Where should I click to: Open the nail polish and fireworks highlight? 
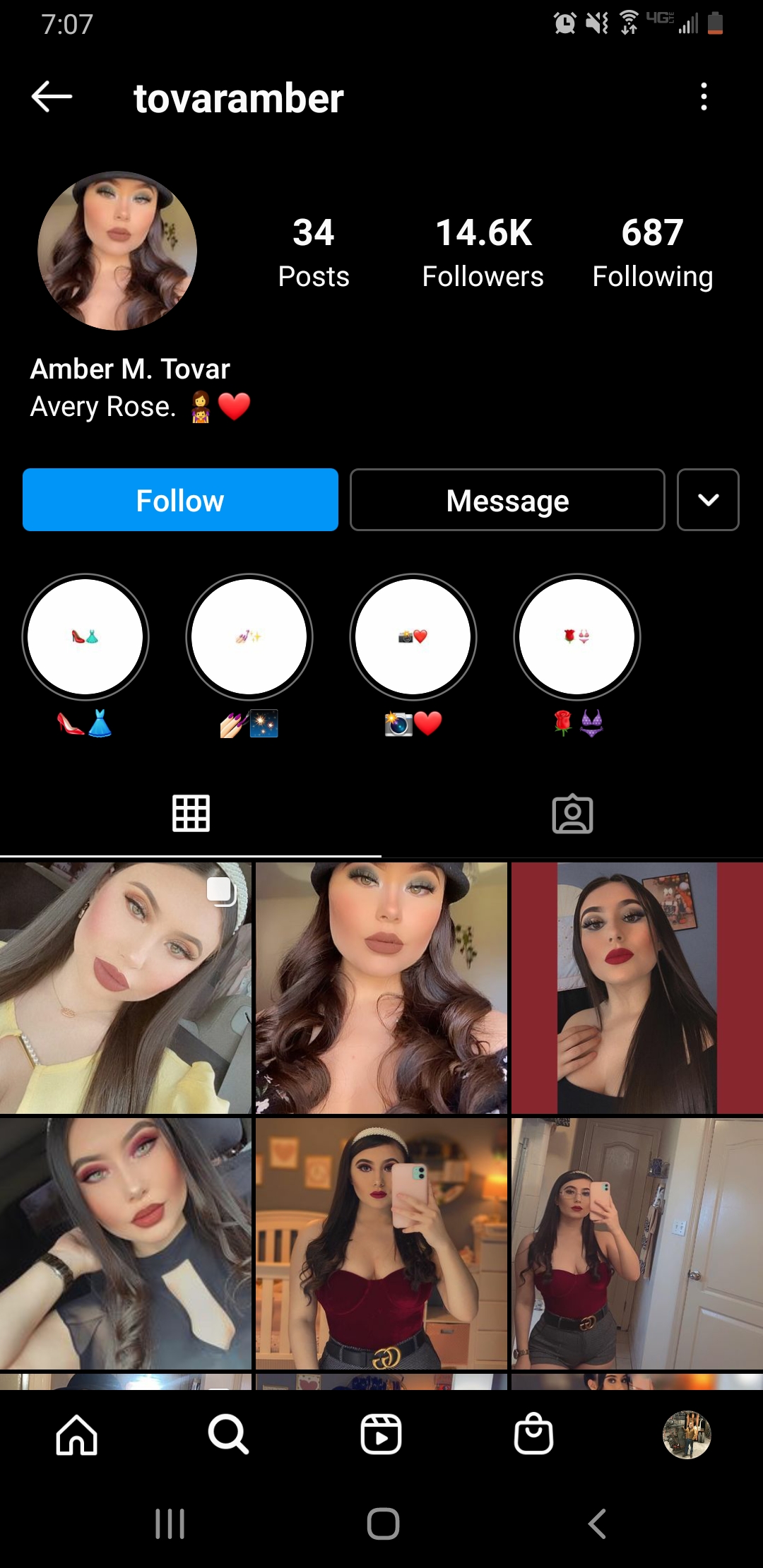pos(249,637)
